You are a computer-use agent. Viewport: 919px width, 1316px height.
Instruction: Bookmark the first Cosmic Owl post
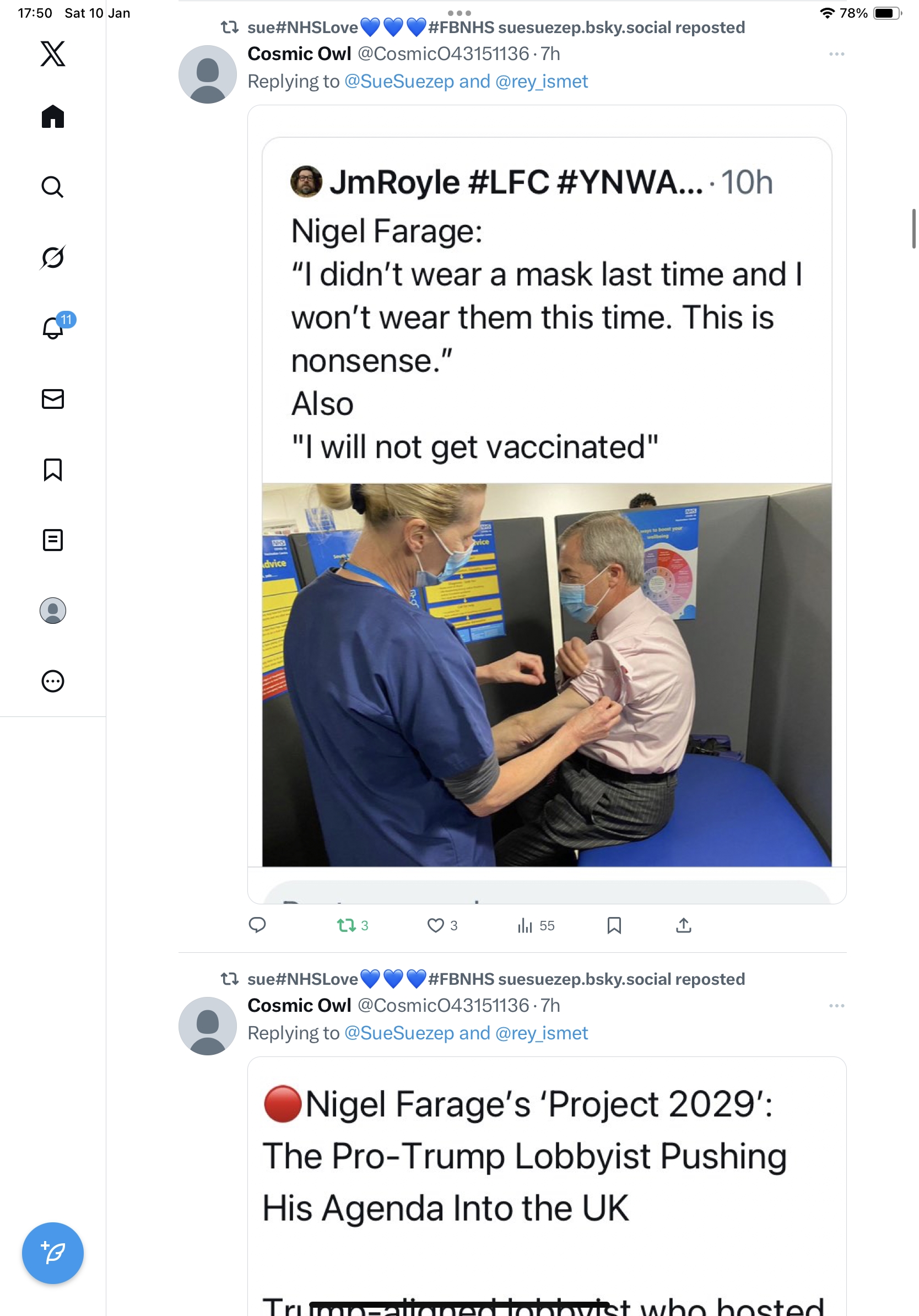[614, 925]
